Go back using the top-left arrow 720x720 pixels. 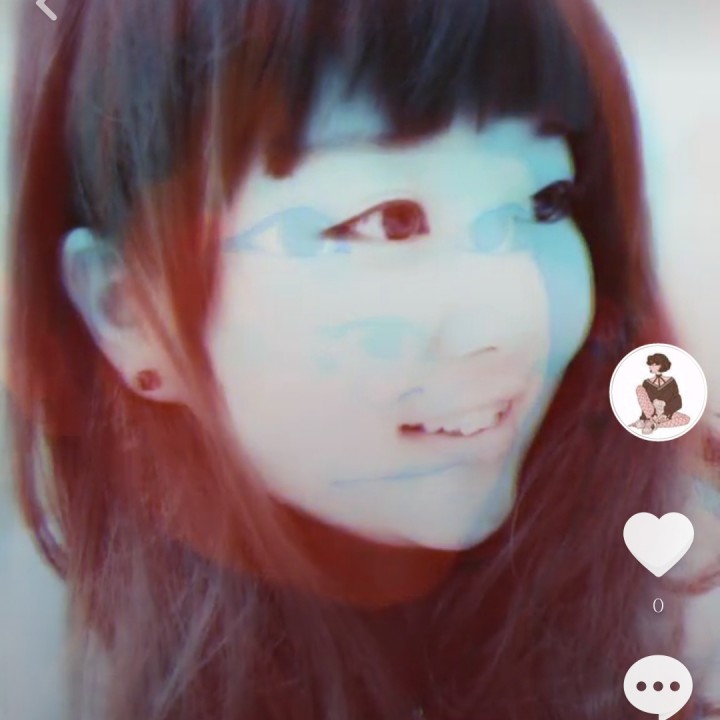click(x=45, y=8)
